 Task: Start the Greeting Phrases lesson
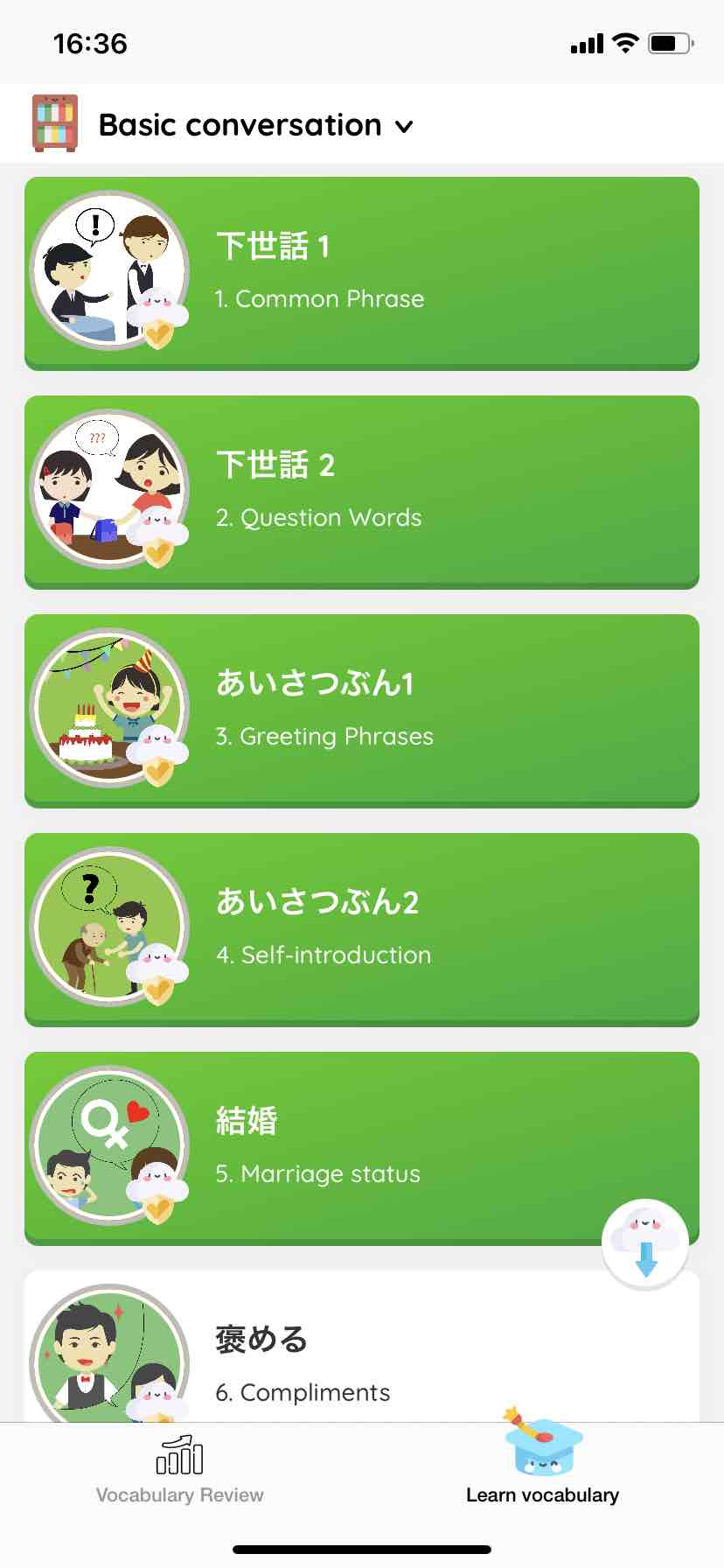click(362, 711)
